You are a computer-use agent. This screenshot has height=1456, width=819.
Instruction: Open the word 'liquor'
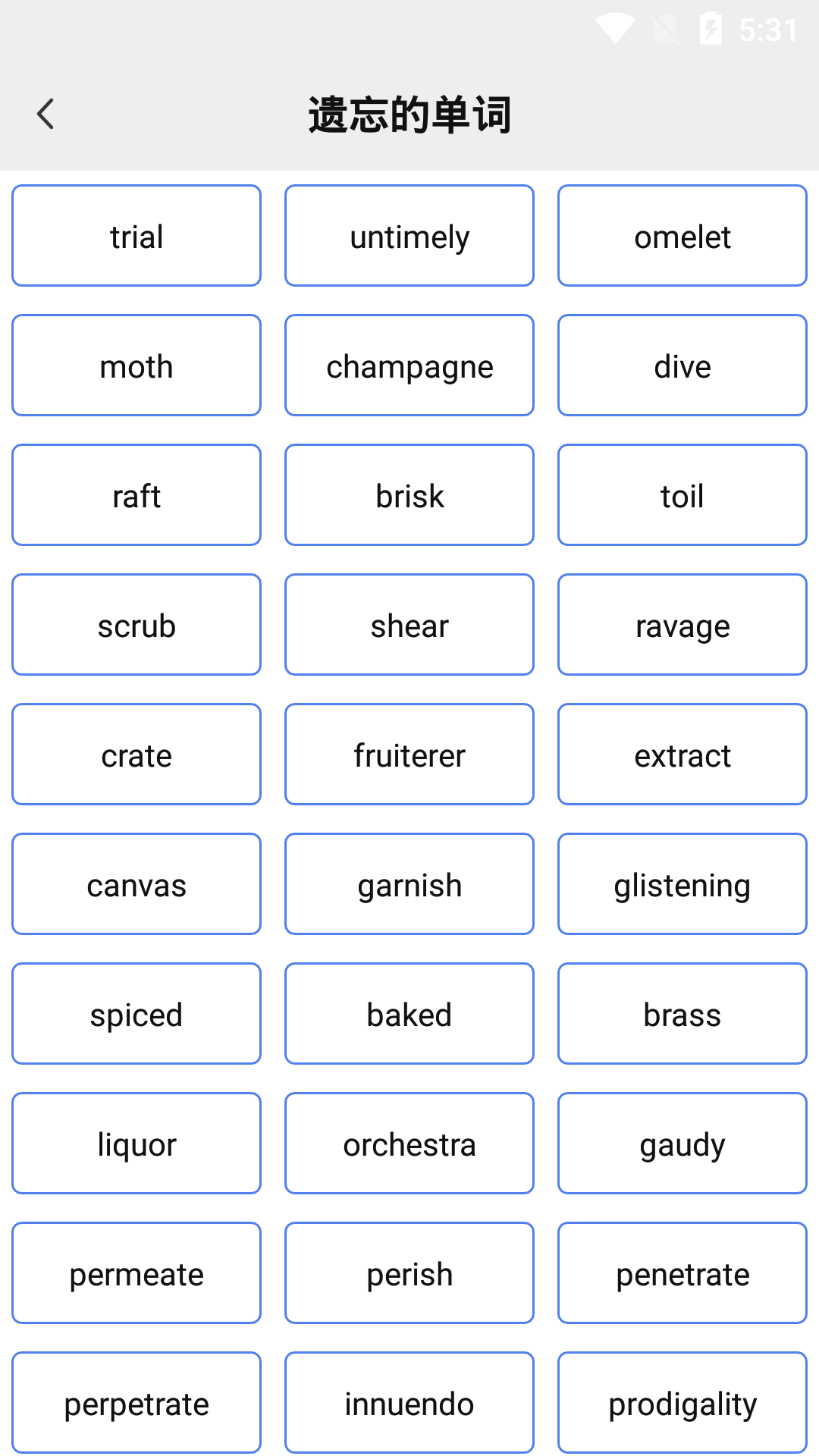(x=136, y=1144)
